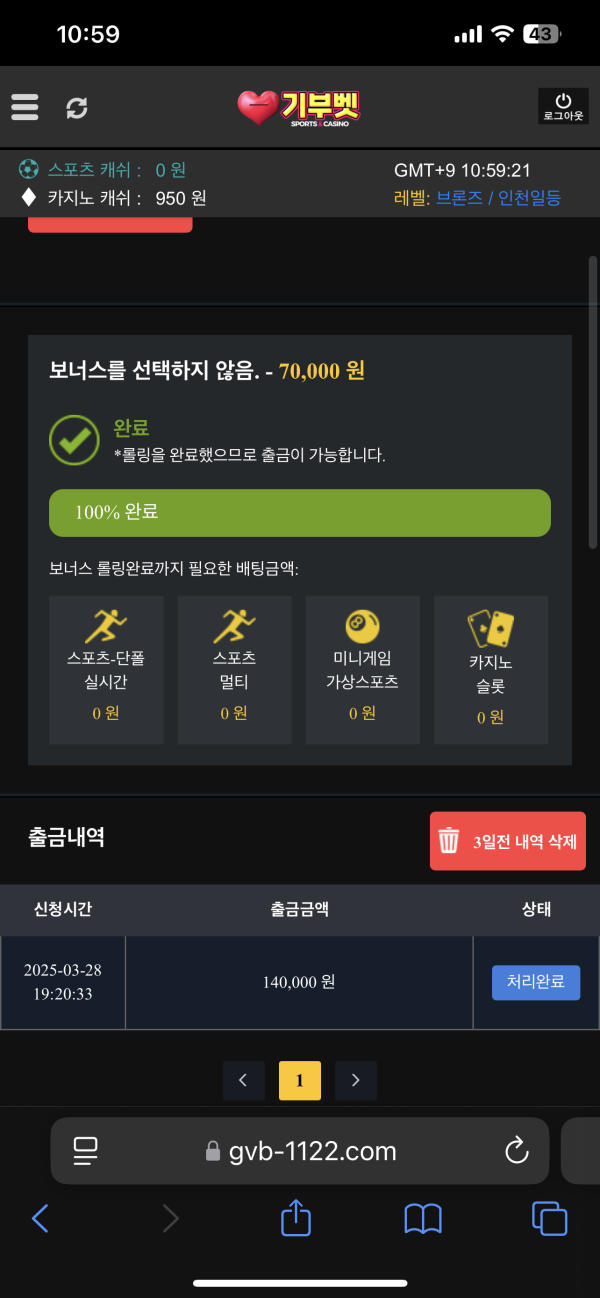Tap the 처리완료 status button
The image size is (600, 1298).
[x=535, y=982]
